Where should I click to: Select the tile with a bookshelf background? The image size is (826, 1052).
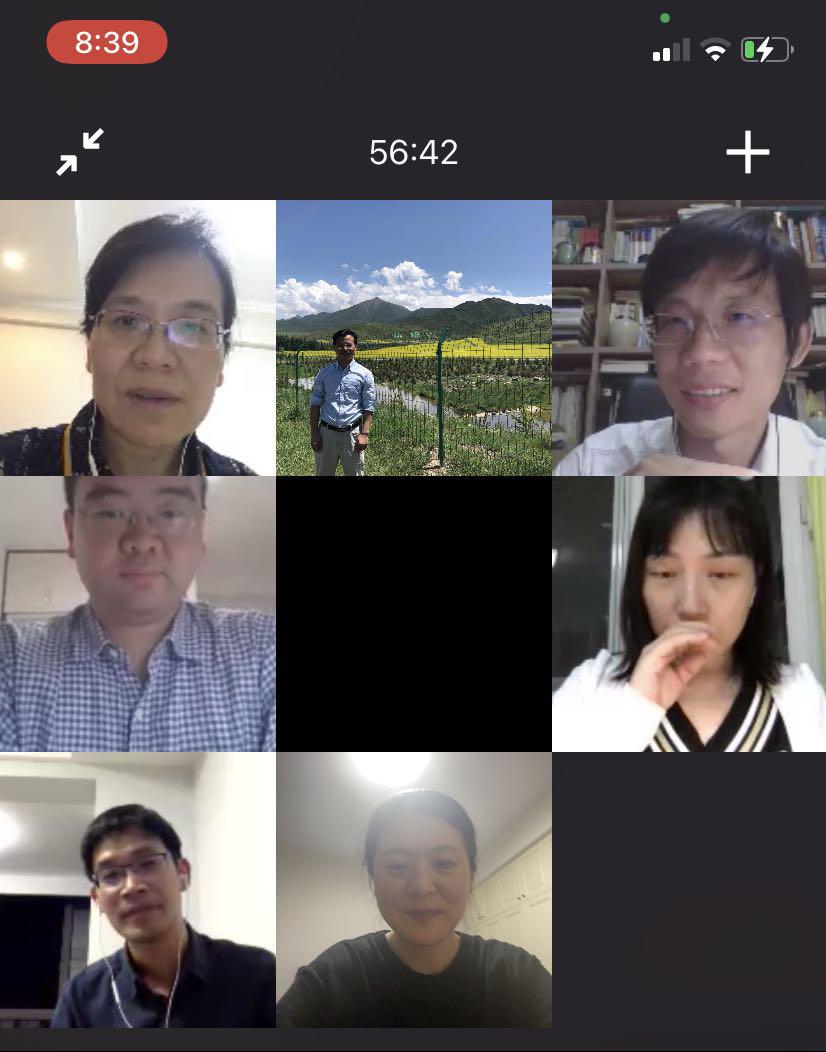[x=689, y=337]
